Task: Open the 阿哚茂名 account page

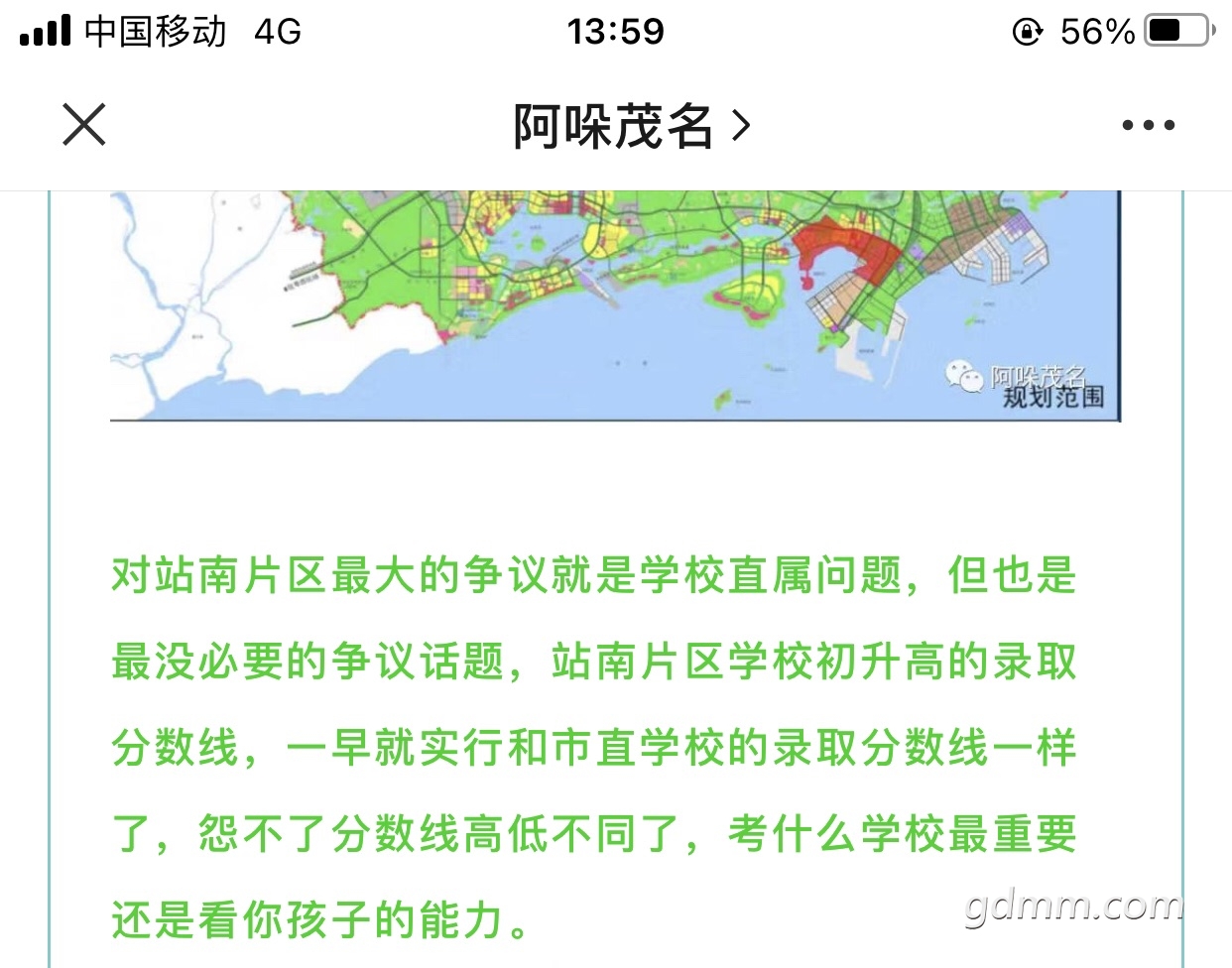Action: 631,126
